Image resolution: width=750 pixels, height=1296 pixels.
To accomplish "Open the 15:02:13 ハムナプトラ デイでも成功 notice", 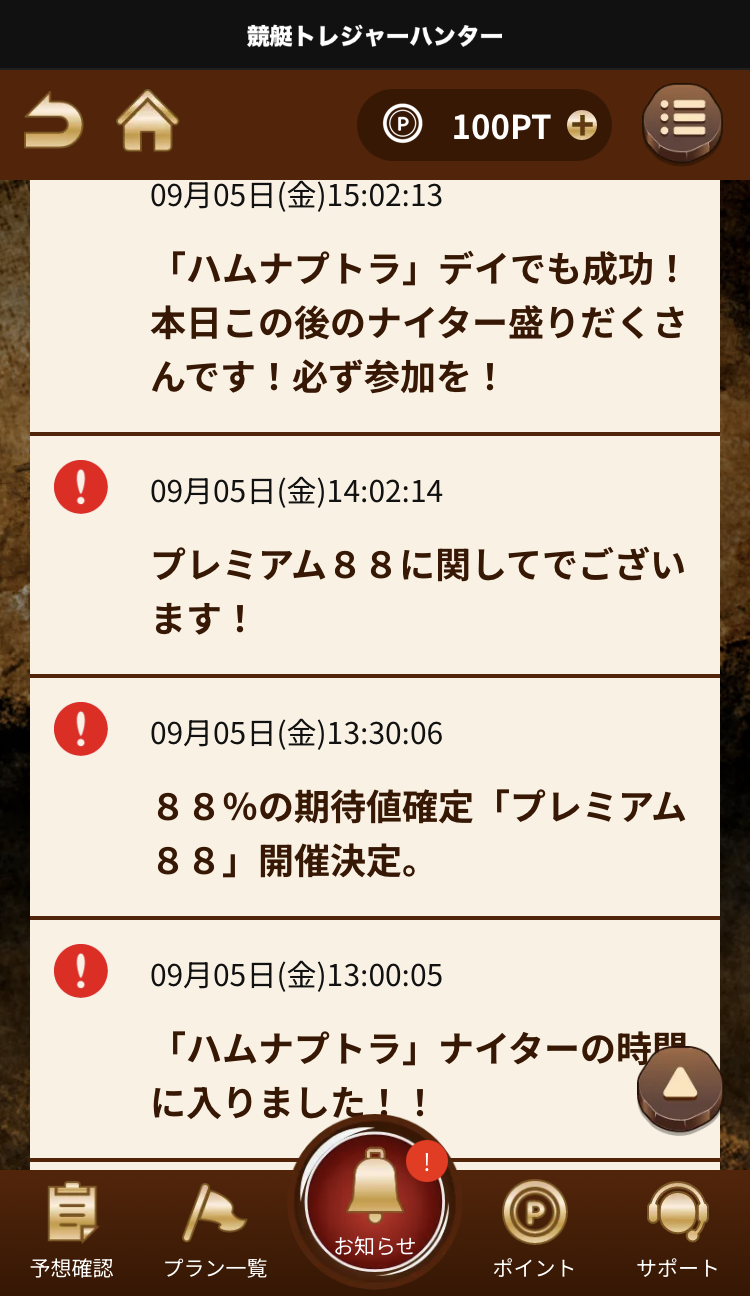I will coord(375,306).
